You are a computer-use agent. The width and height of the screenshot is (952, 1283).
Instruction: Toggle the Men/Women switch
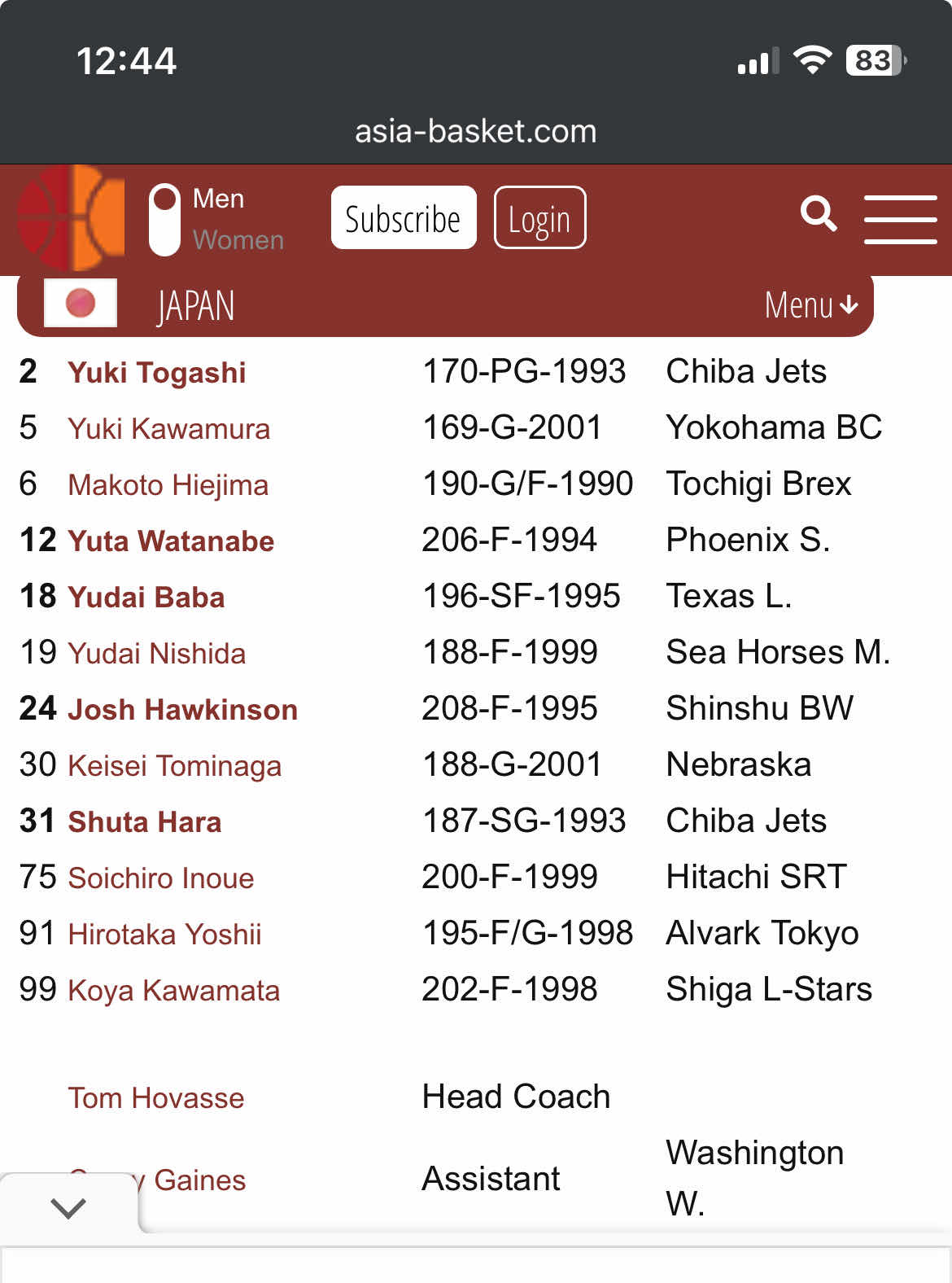tap(164, 219)
